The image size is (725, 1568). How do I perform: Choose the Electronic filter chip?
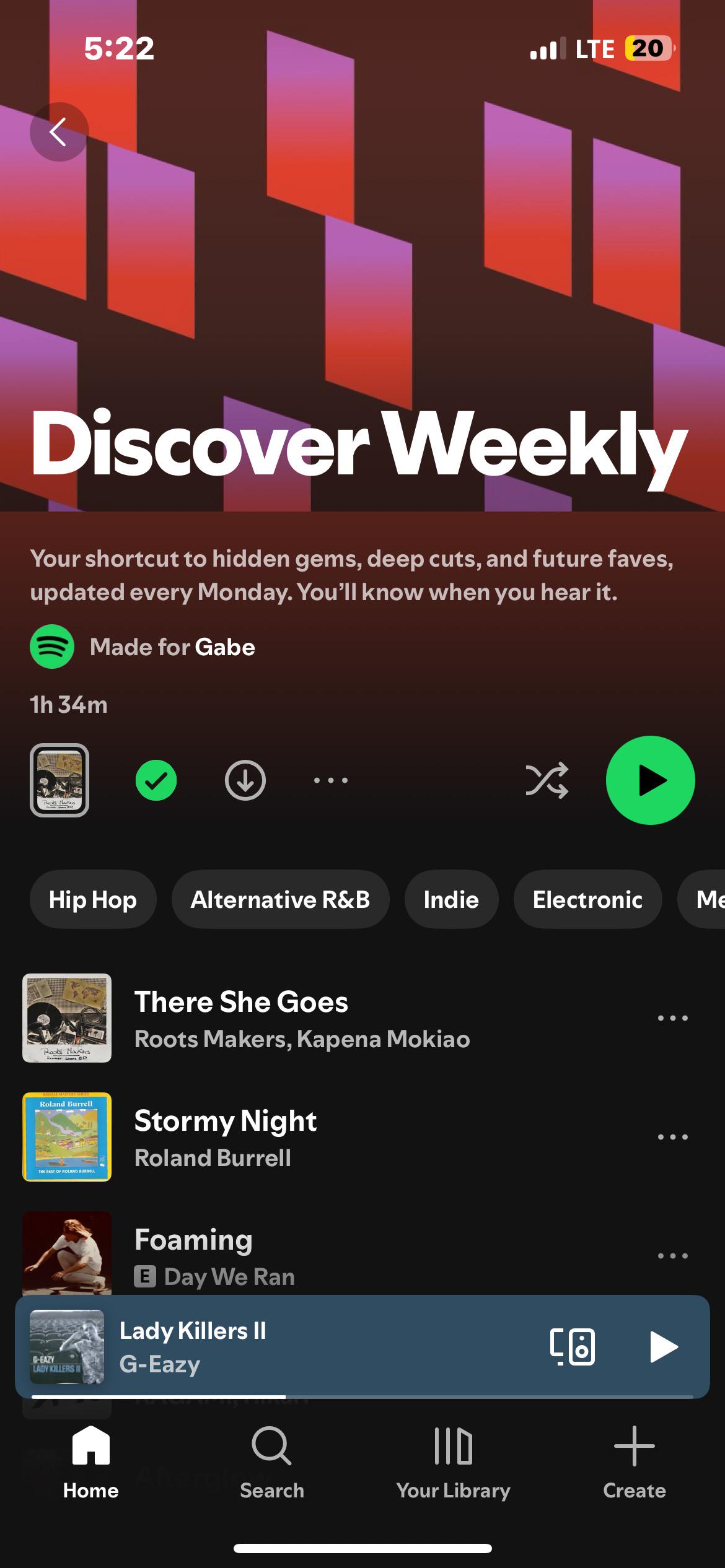[587, 899]
